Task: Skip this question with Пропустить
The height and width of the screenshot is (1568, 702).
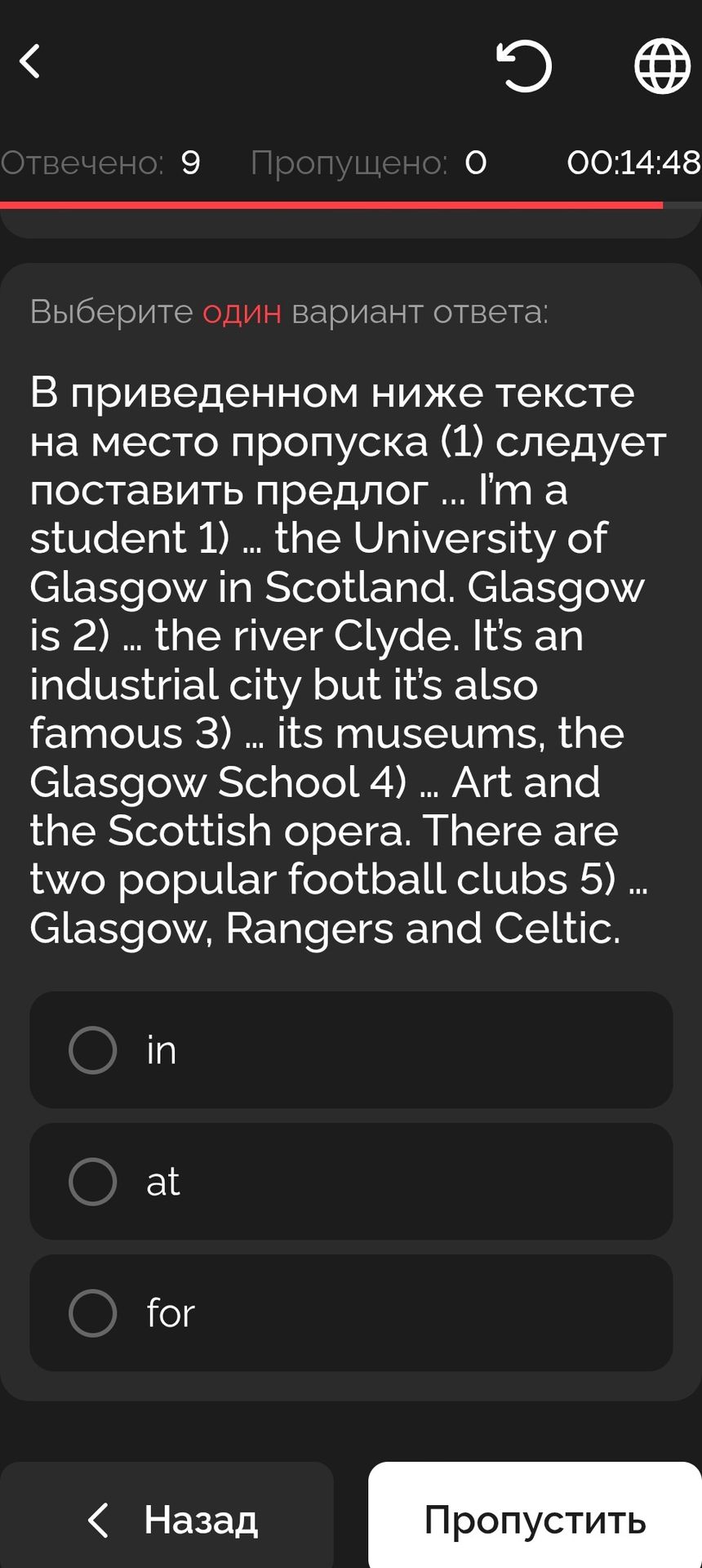Action: 535,1519
